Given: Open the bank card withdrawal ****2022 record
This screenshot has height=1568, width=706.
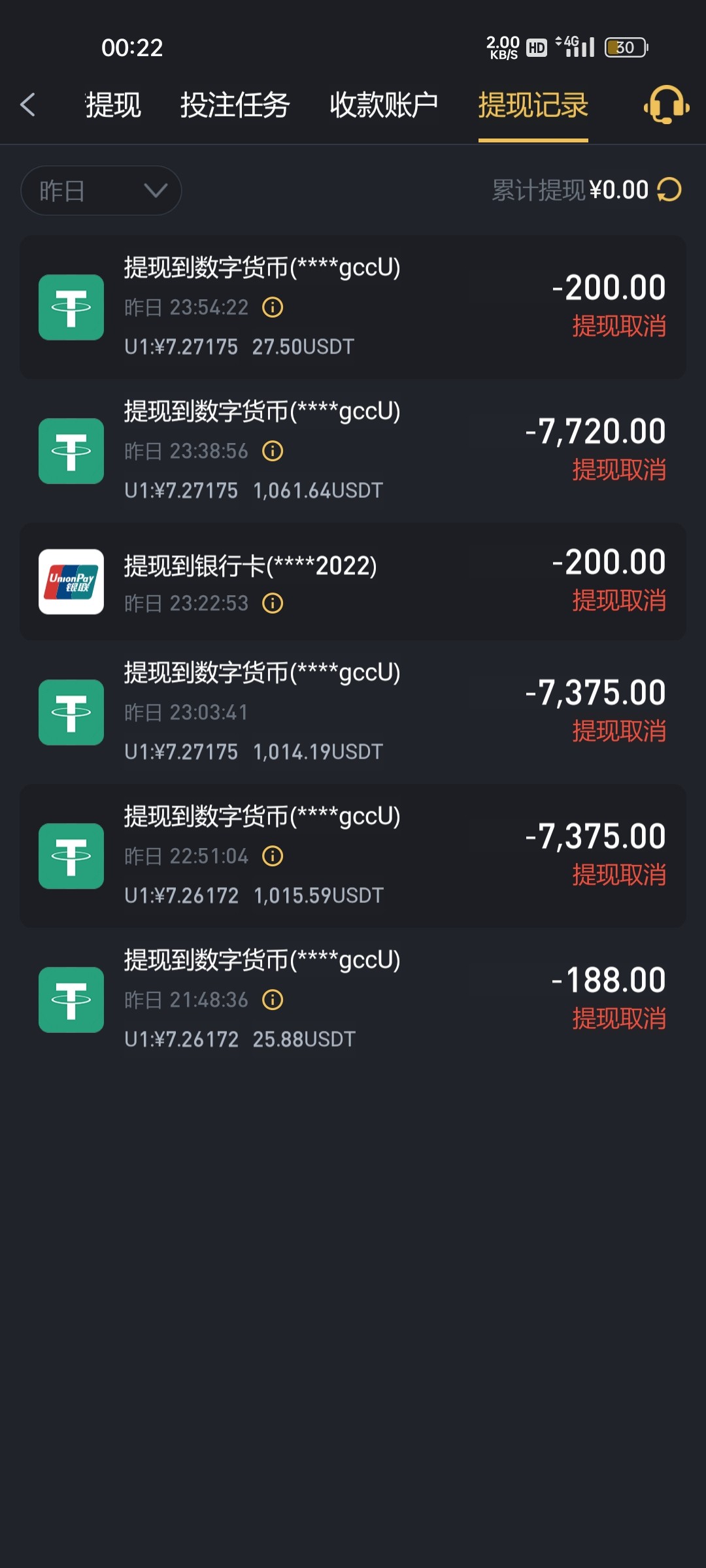Looking at the screenshot, I should [x=353, y=581].
